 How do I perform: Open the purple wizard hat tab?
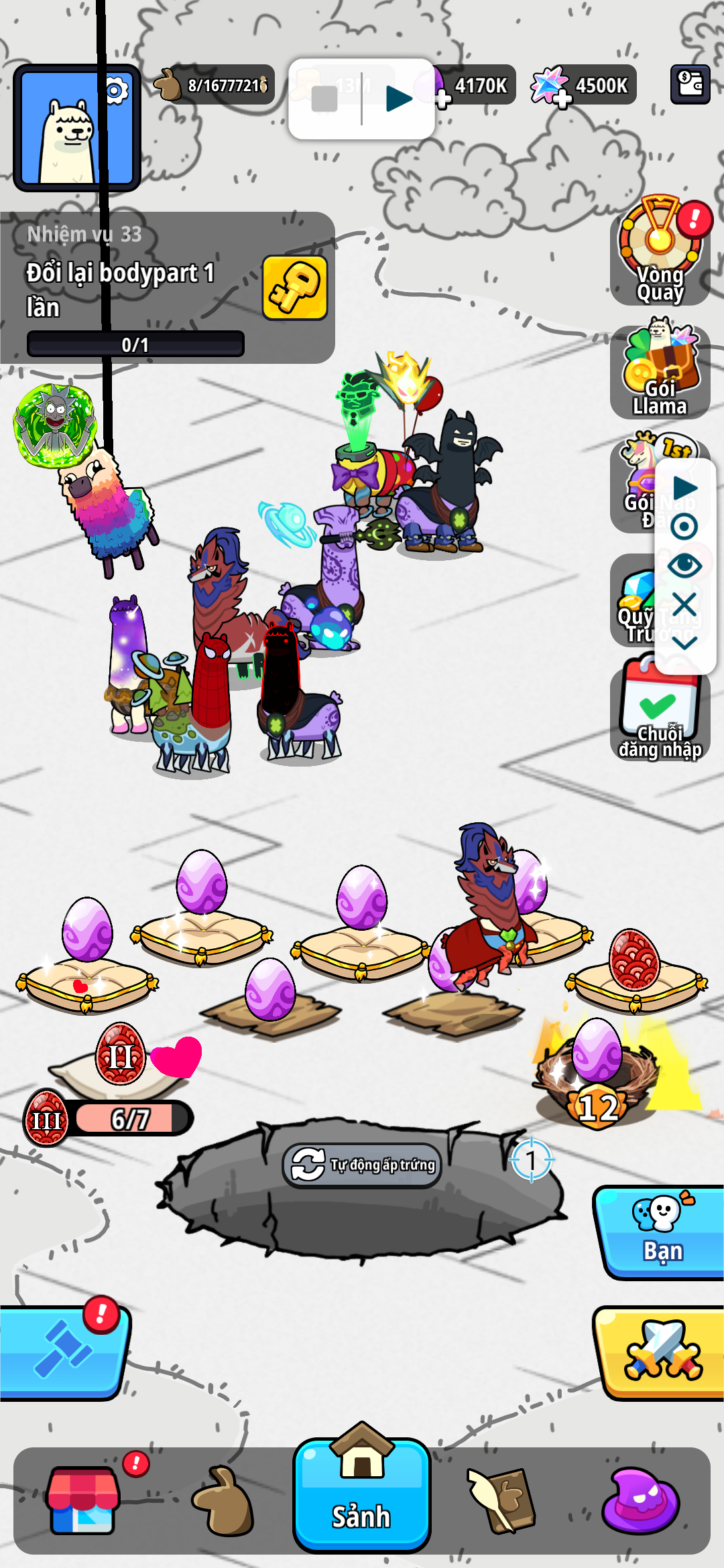pyautogui.click(x=640, y=1501)
